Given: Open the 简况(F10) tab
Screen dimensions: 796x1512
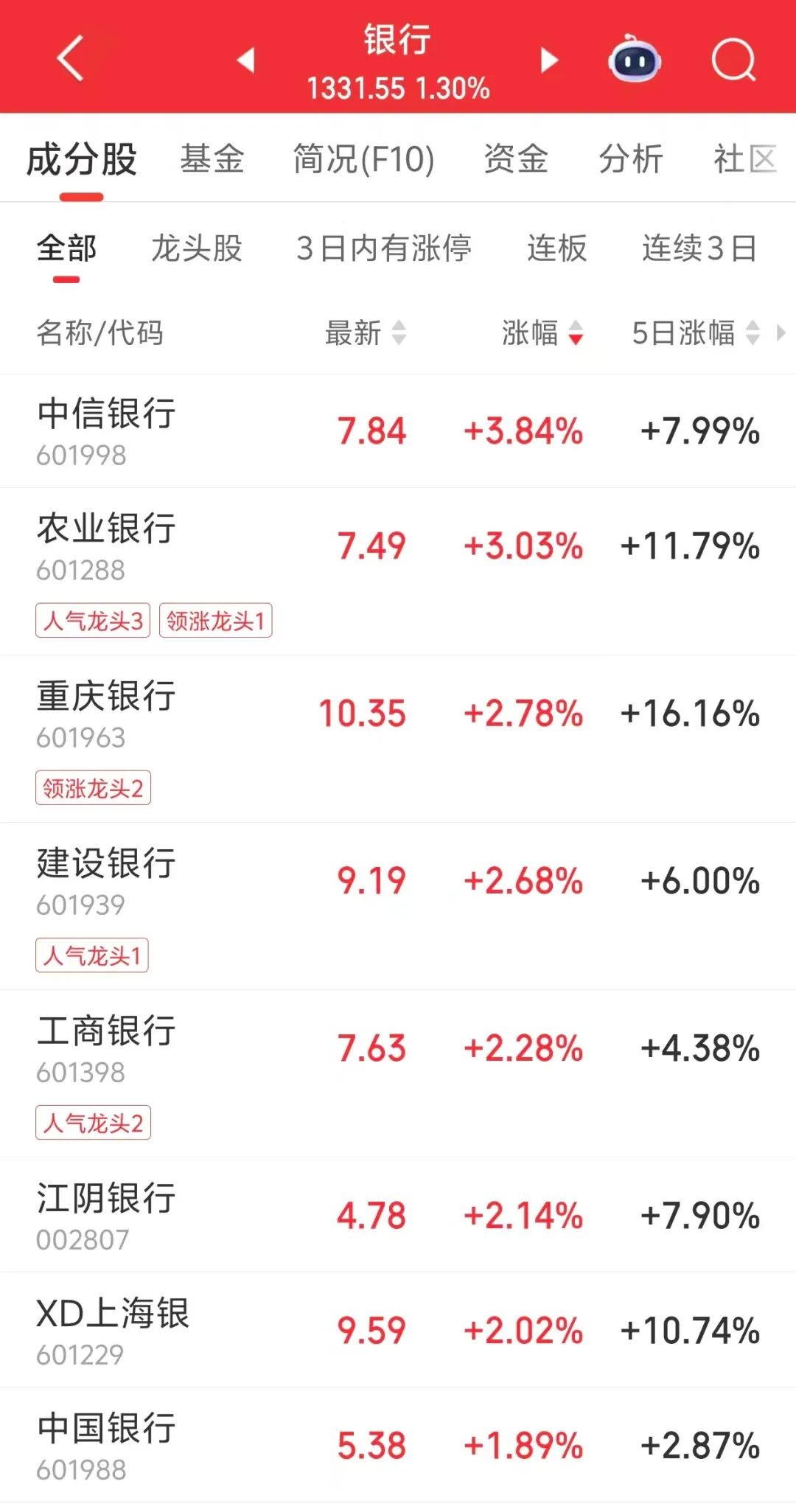Looking at the screenshot, I should coord(363,159).
